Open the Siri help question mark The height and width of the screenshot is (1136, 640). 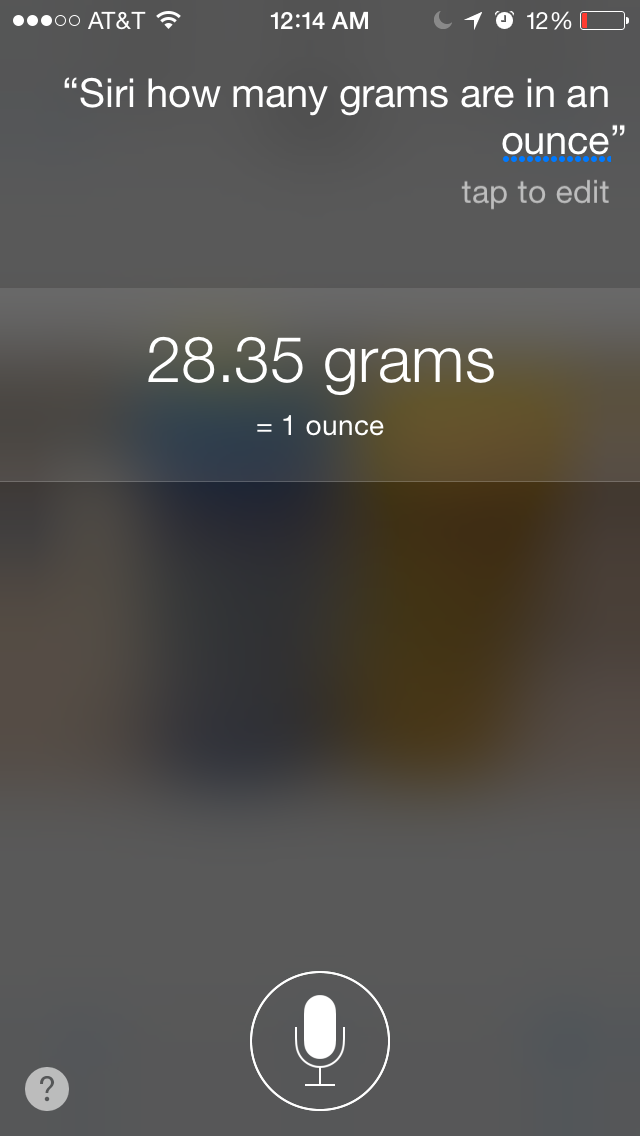click(x=47, y=1088)
